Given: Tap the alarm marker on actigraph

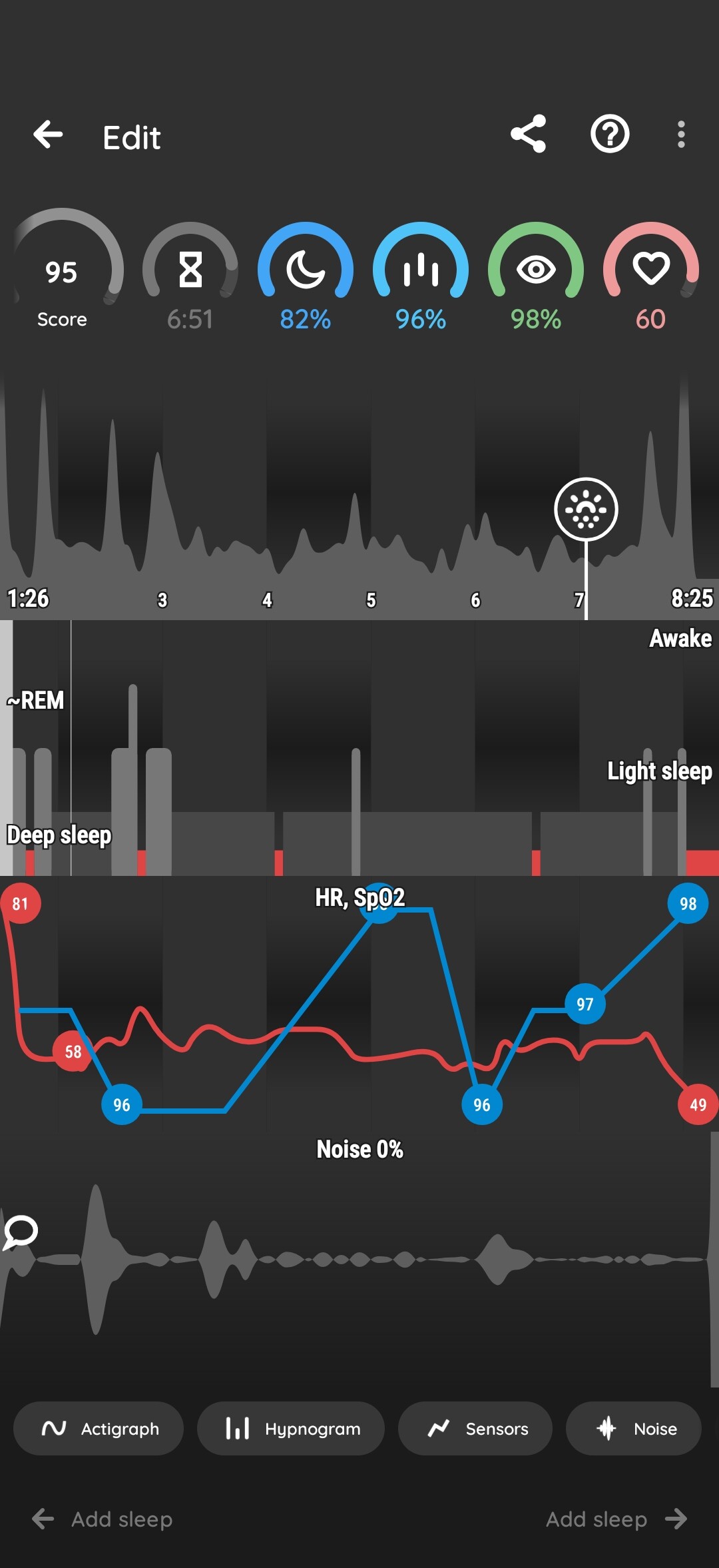Looking at the screenshot, I should [x=586, y=510].
